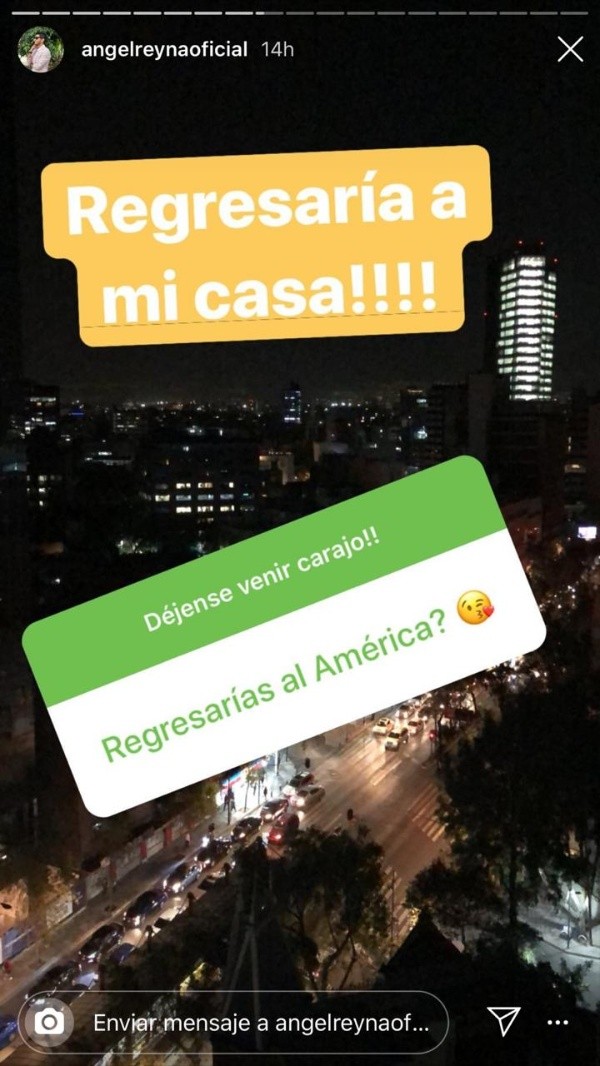Open the angelreynaoficial username link

tap(163, 49)
